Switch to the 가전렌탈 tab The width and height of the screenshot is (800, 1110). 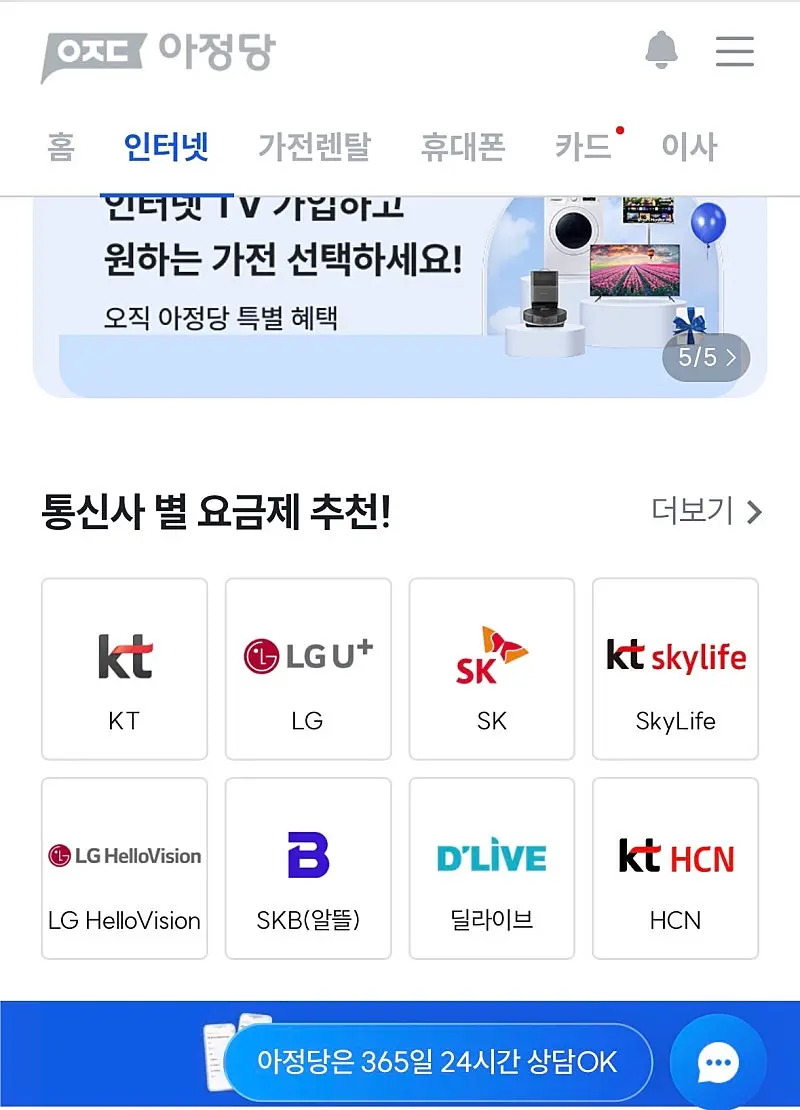[x=314, y=147]
